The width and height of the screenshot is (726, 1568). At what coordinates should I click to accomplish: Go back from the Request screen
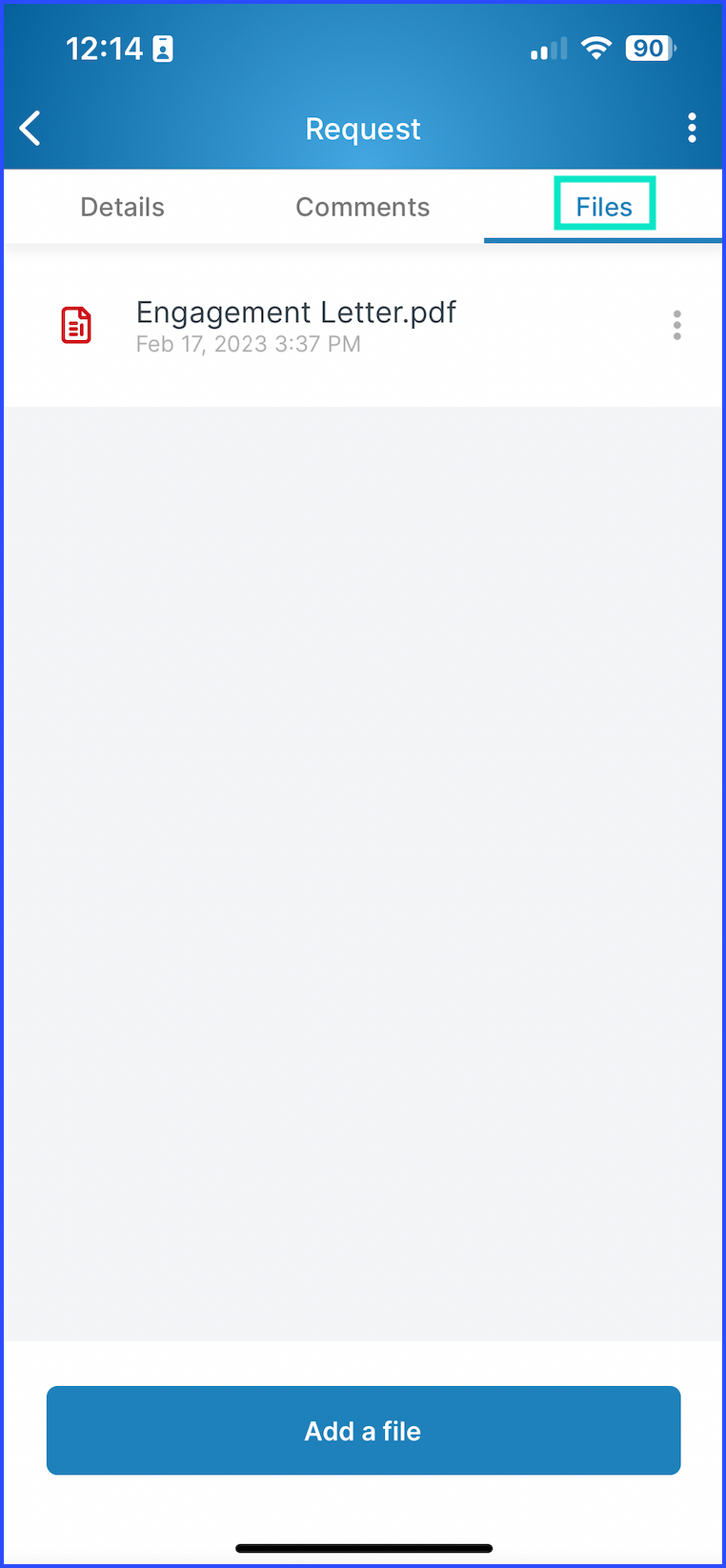click(x=30, y=128)
